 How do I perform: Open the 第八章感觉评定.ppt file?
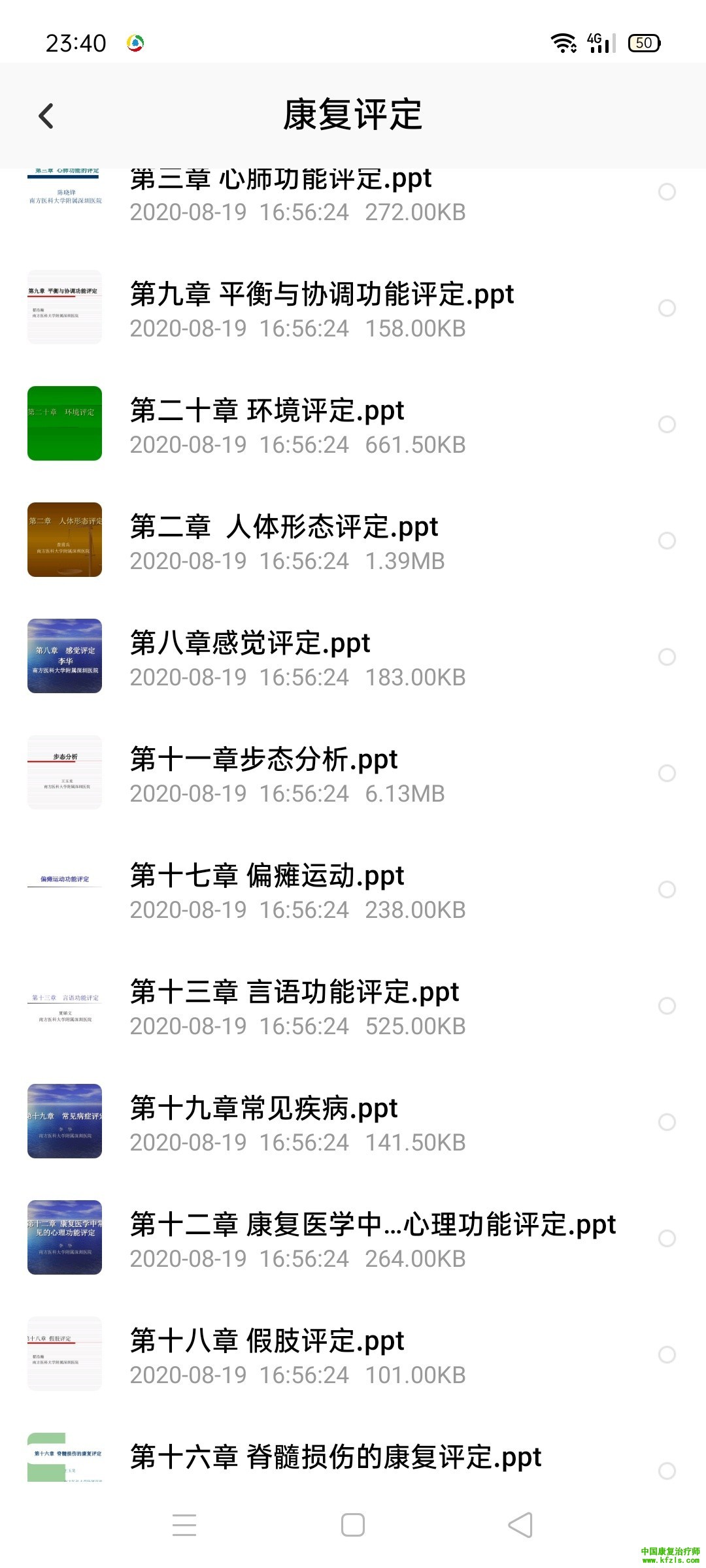pyautogui.click(x=250, y=644)
